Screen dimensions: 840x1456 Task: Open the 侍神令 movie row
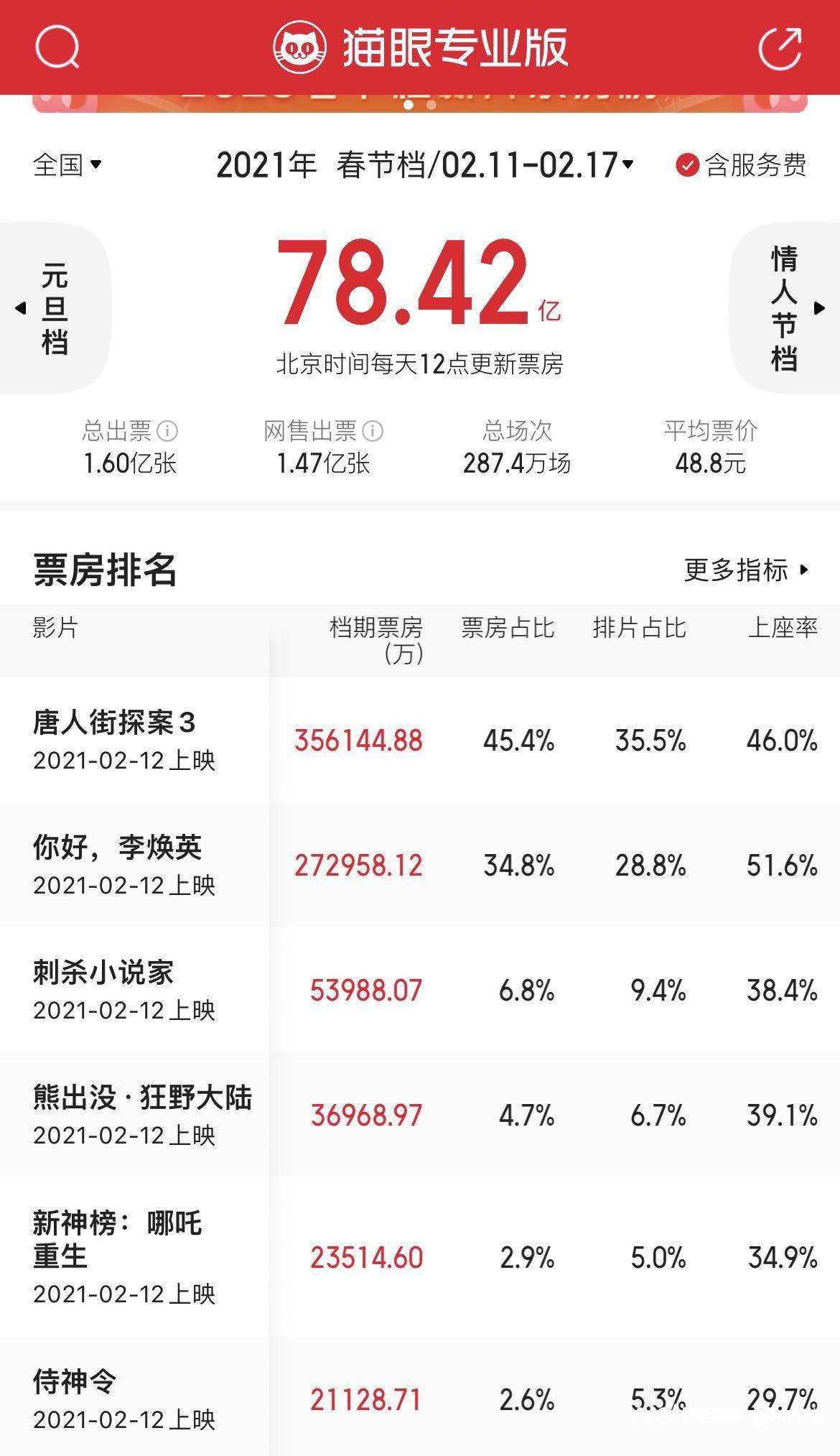click(x=420, y=1396)
